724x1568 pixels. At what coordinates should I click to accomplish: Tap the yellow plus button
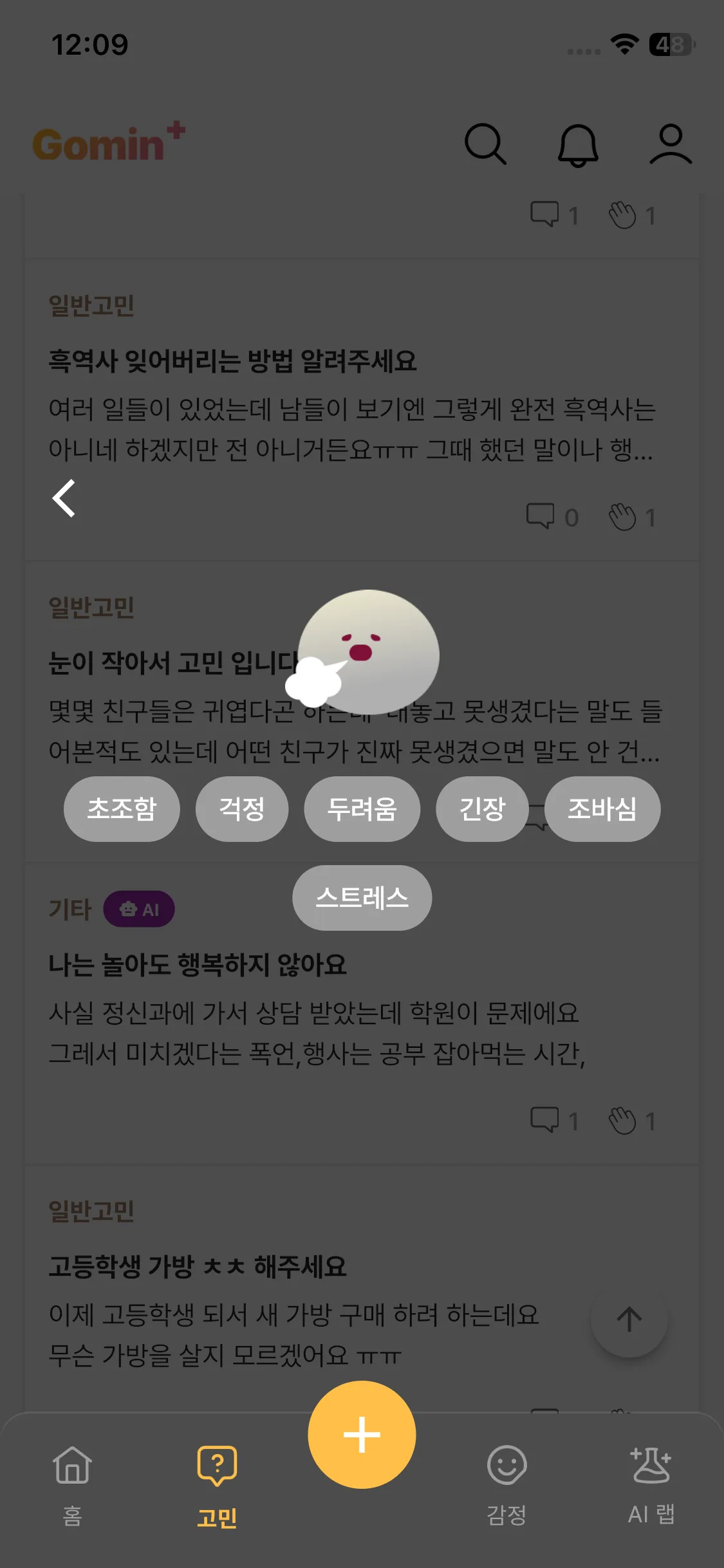click(362, 1434)
